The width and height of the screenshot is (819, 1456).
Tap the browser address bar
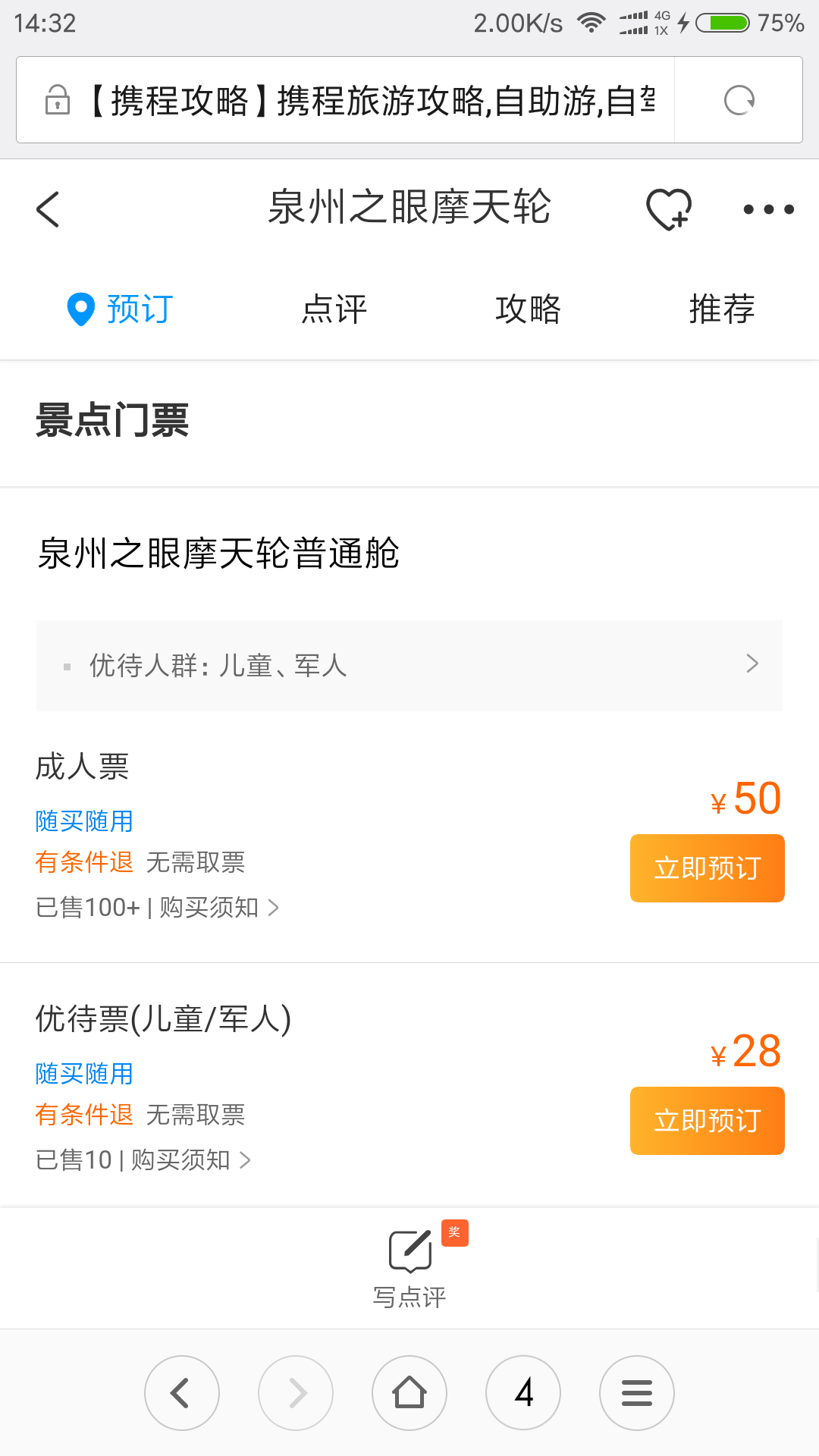(364, 100)
